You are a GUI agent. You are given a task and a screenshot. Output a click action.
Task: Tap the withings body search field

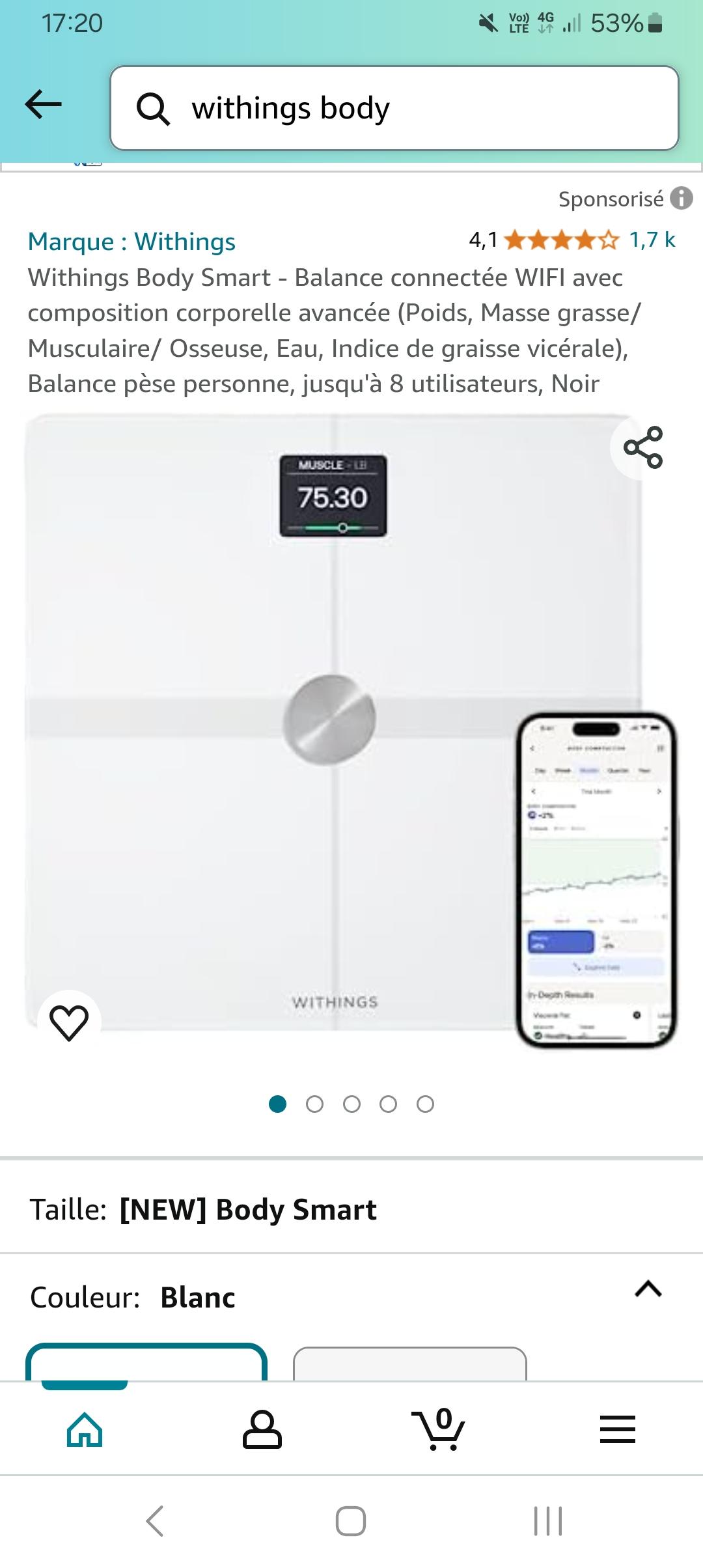point(394,108)
